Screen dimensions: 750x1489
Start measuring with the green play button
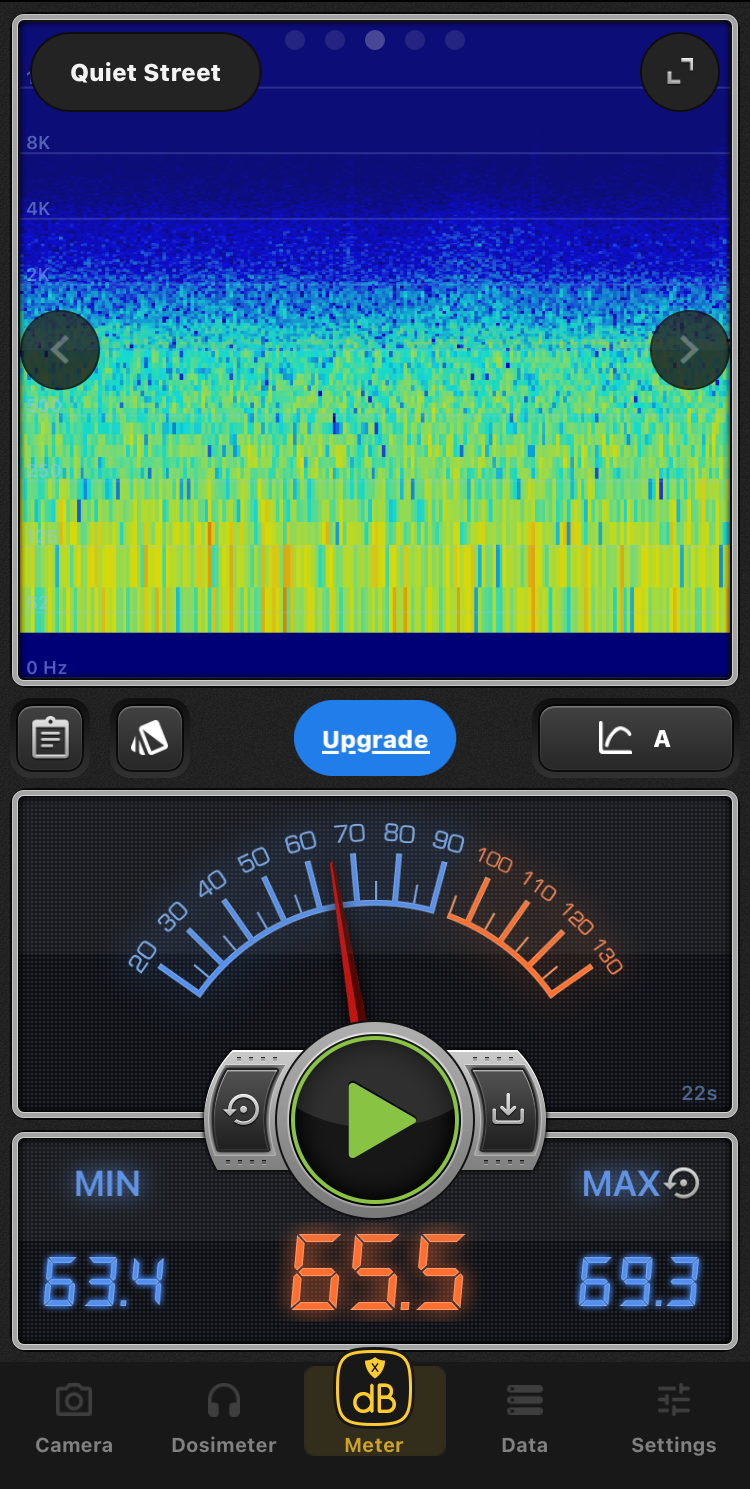[x=375, y=1120]
